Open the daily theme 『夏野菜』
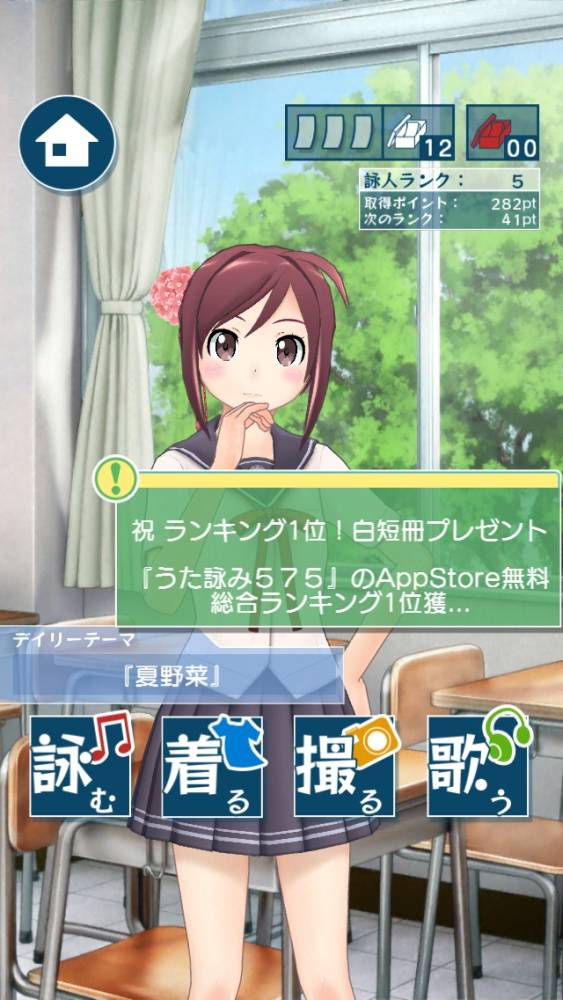This screenshot has width=563, height=1000. click(172, 677)
